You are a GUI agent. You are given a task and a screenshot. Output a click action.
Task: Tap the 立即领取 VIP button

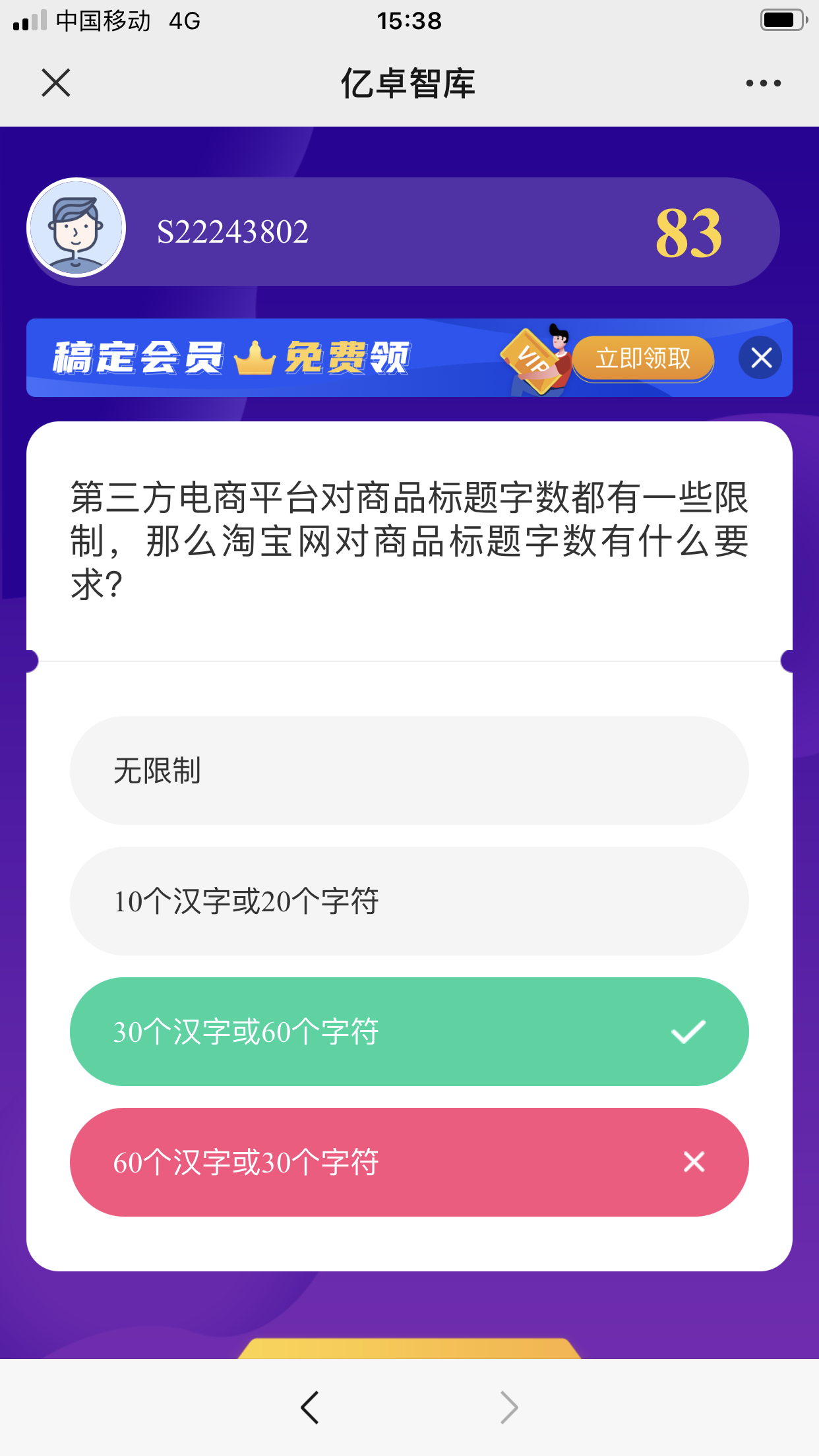pyautogui.click(x=643, y=358)
